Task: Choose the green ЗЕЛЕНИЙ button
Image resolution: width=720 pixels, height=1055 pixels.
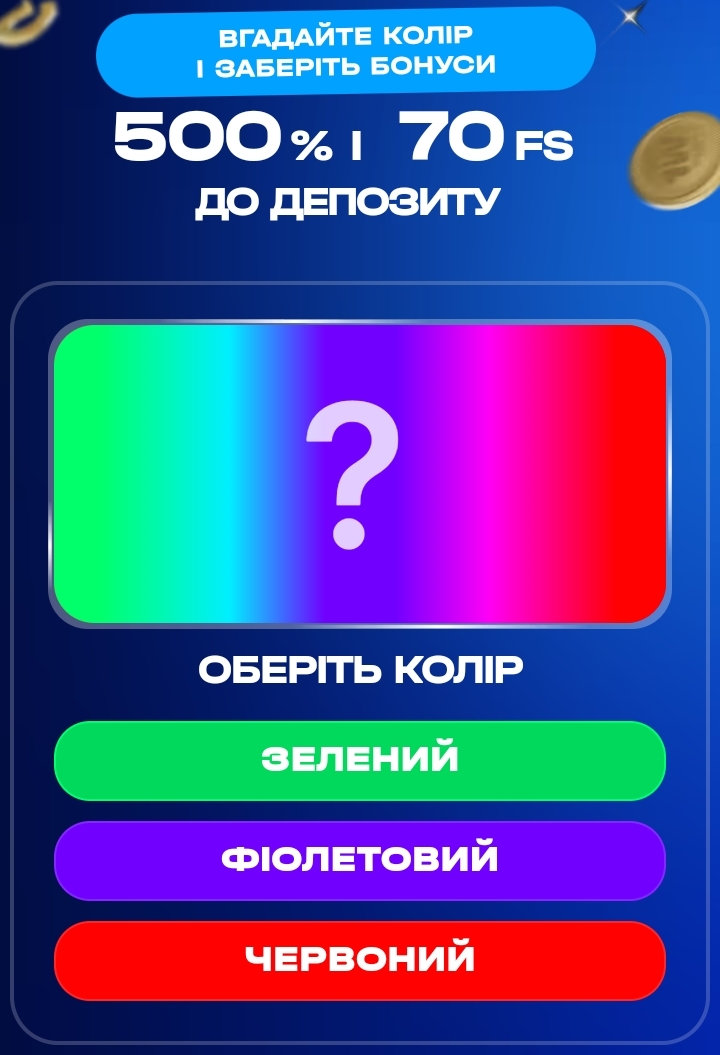Action: [360, 760]
